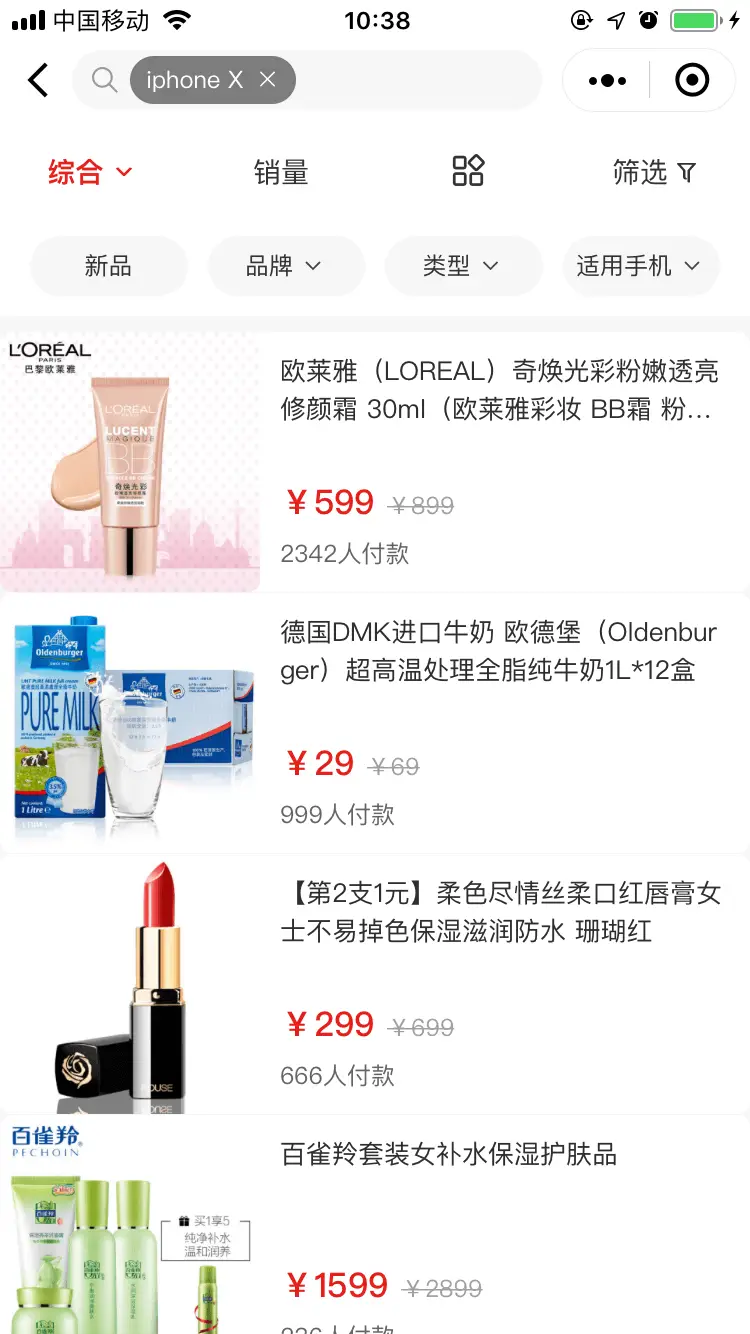The image size is (750, 1334).
Task: Expand the 综合 sorting dropdown
Action: click(x=90, y=172)
